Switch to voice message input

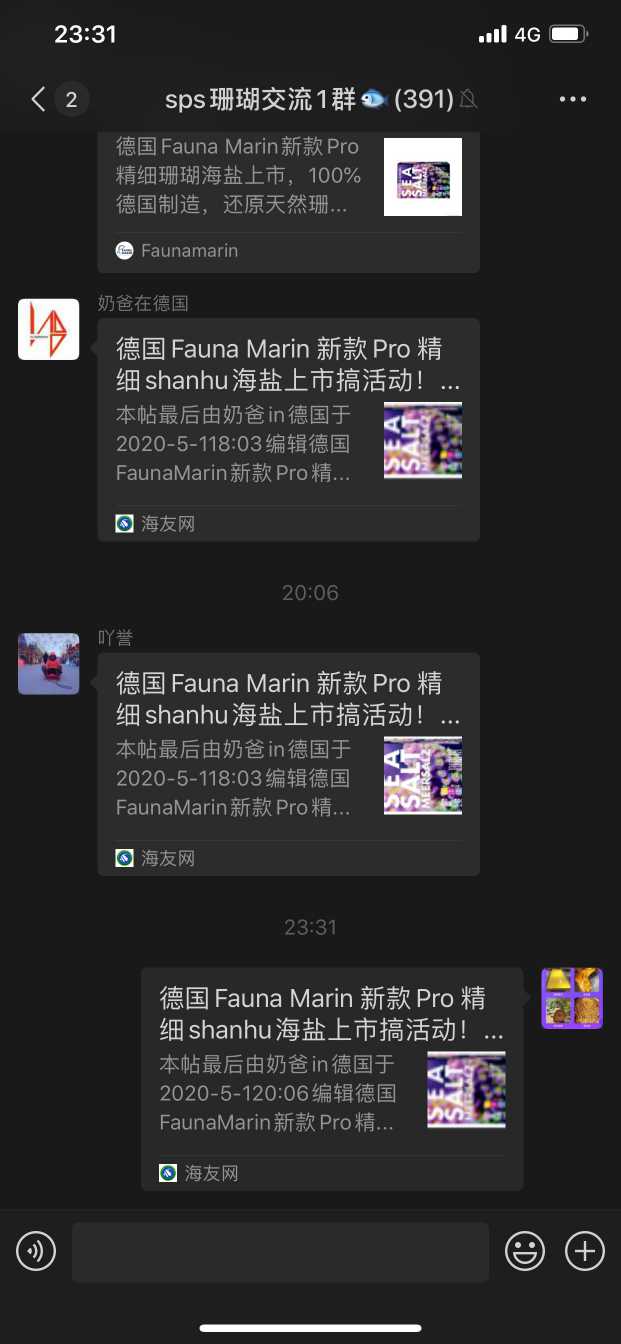click(36, 1251)
